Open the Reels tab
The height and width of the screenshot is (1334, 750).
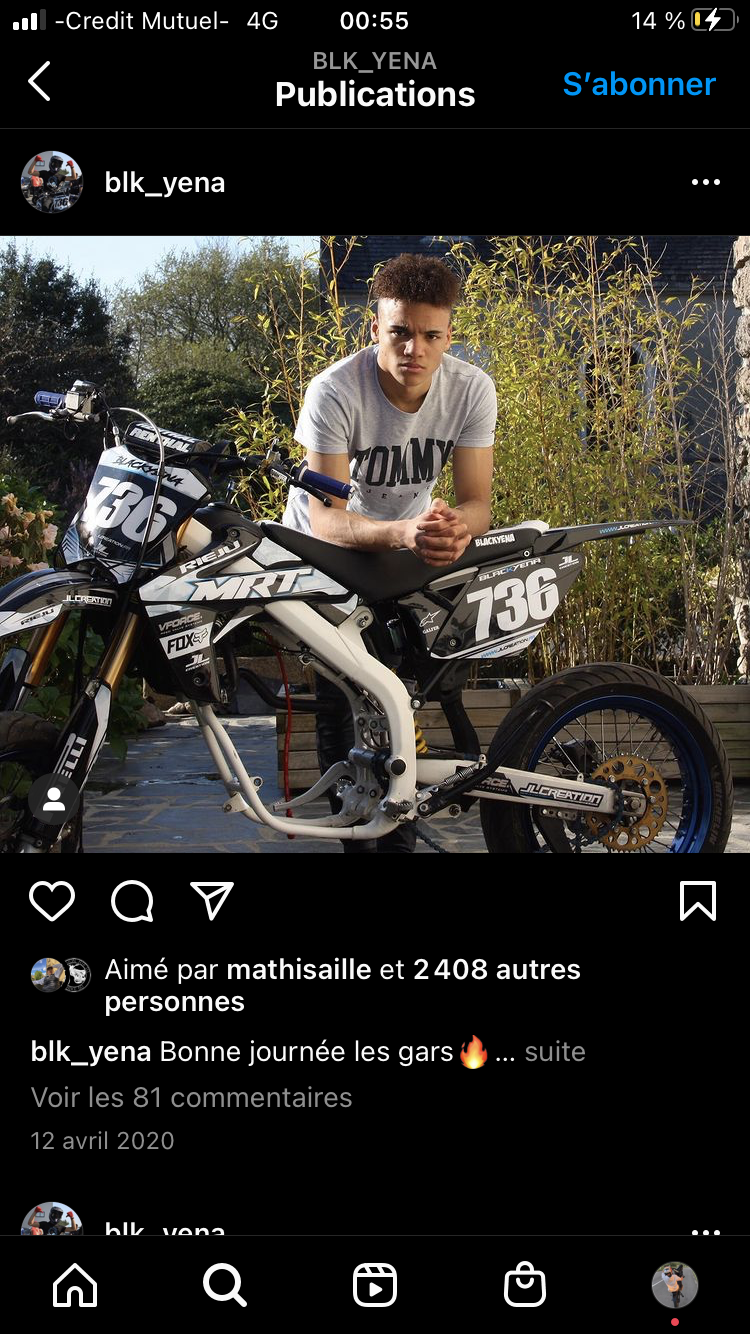click(375, 1285)
